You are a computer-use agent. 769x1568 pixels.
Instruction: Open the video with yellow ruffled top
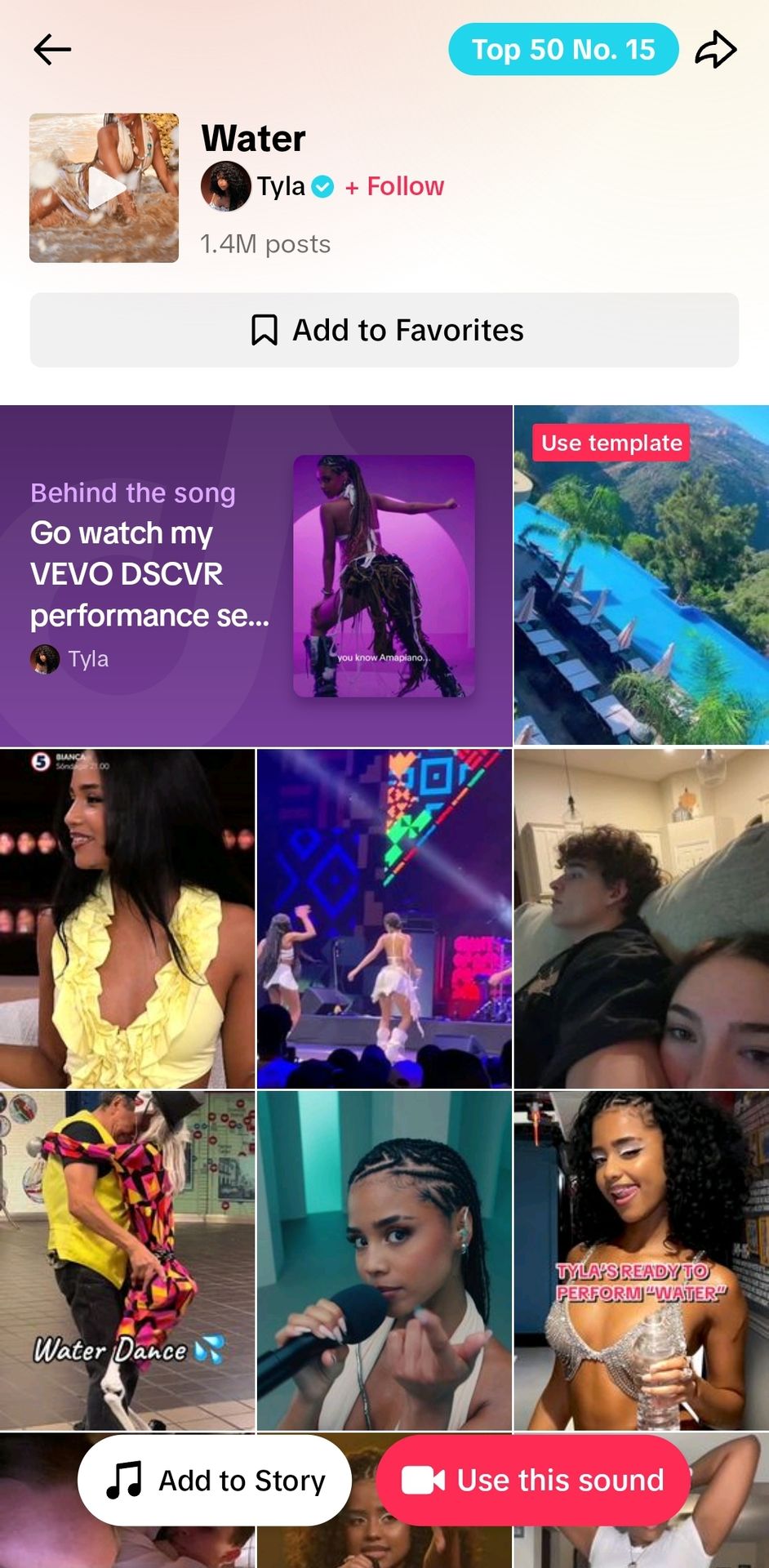point(127,919)
